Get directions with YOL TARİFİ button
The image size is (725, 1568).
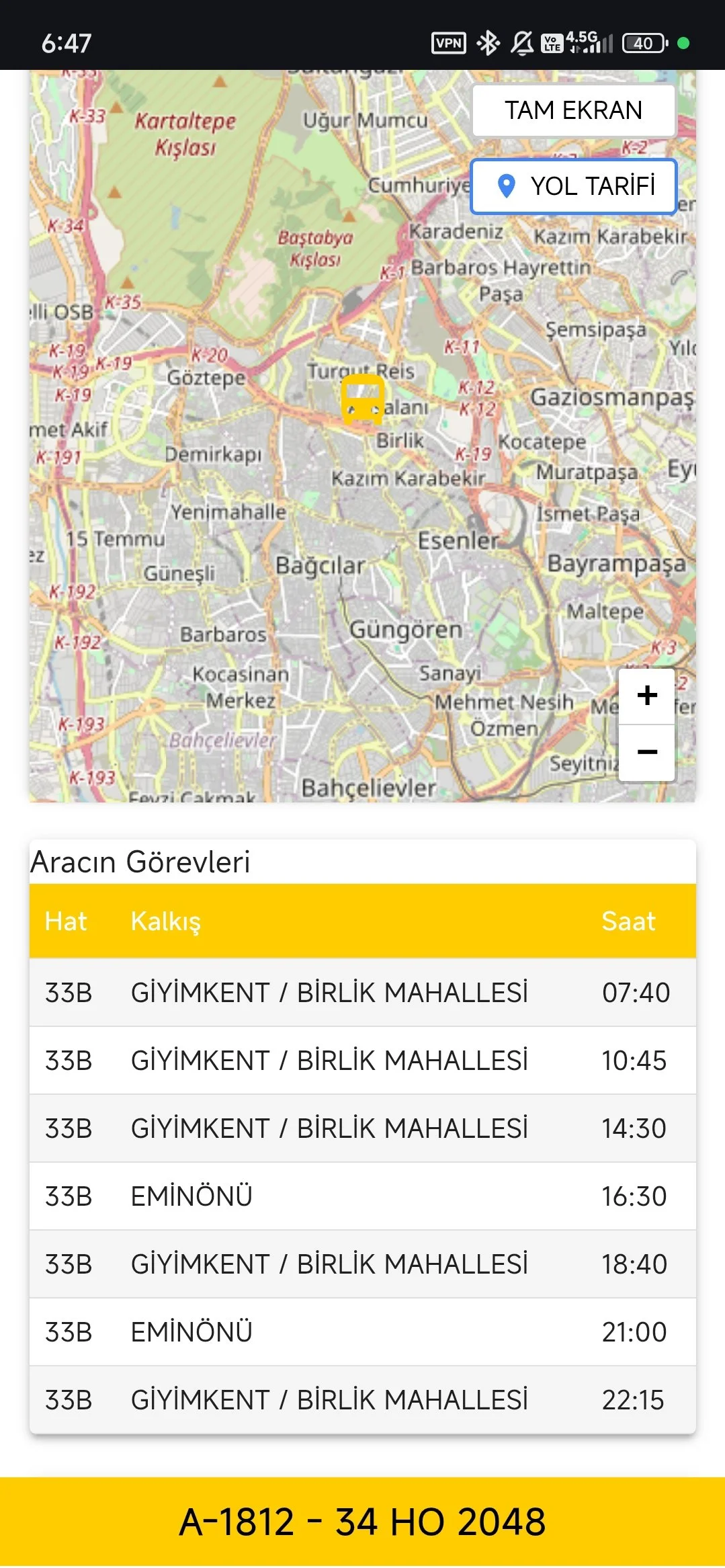573,186
